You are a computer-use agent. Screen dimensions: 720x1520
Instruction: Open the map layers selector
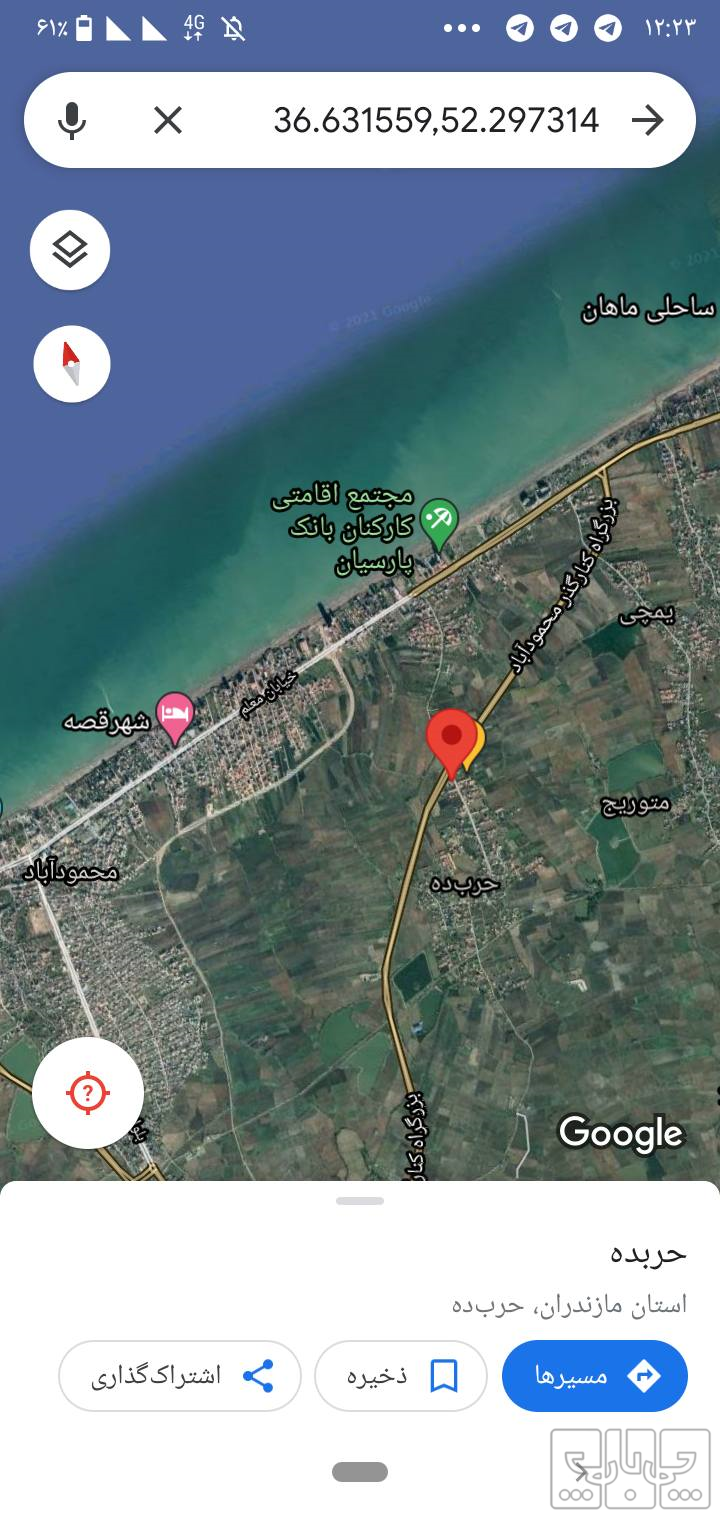click(x=70, y=250)
